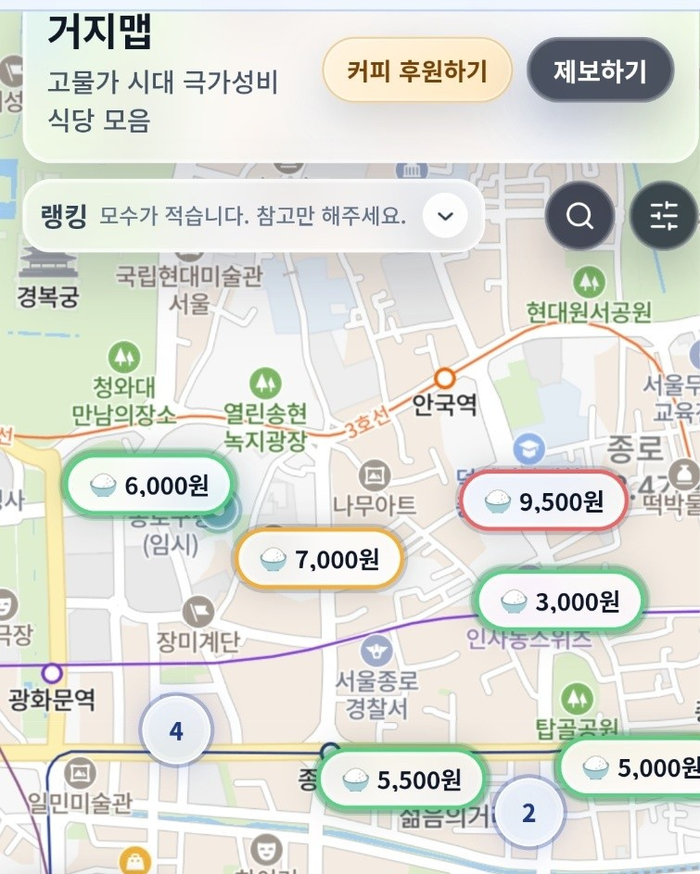Screen dimensions: 700x874
Task: Open the 9,500원 restaurant marker
Action: pyautogui.click(x=543, y=501)
